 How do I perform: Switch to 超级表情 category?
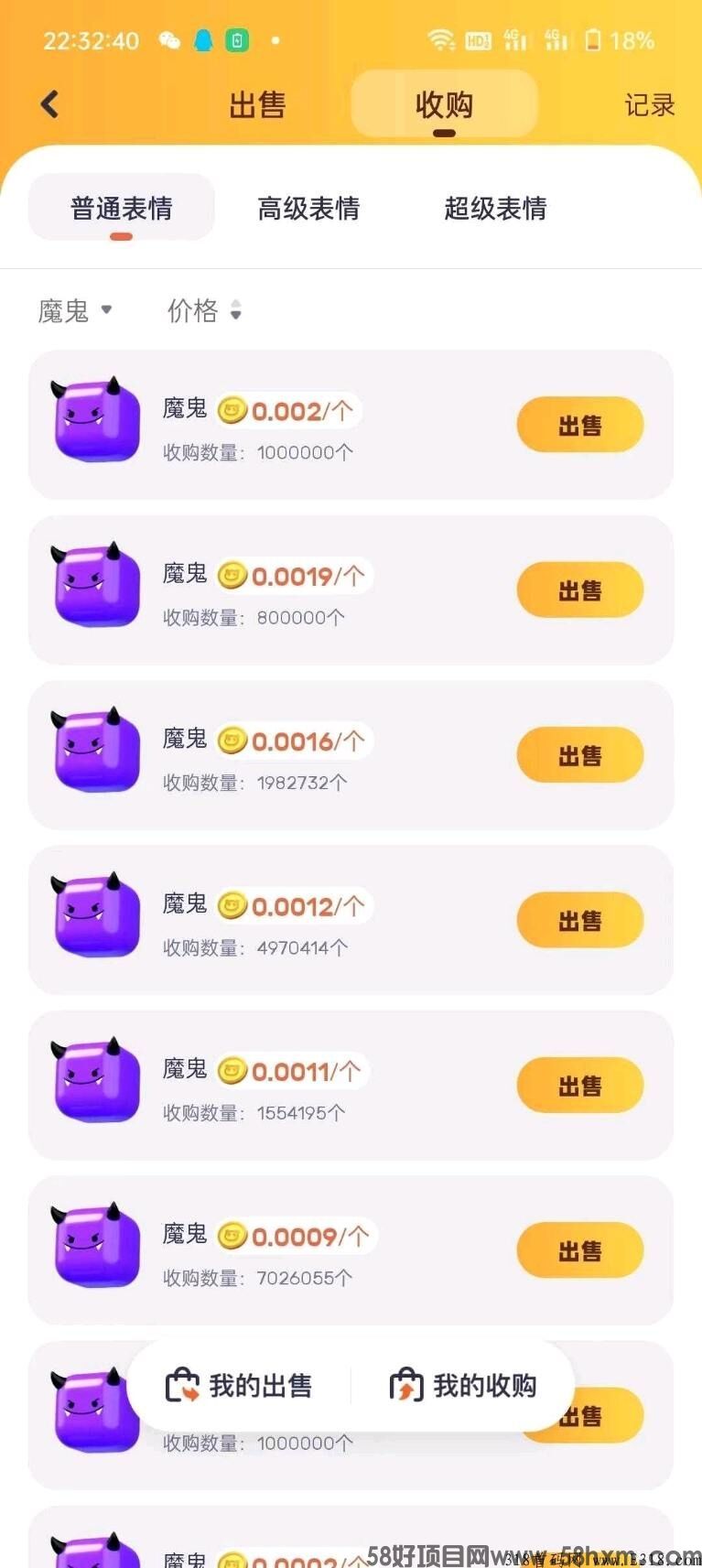point(495,209)
